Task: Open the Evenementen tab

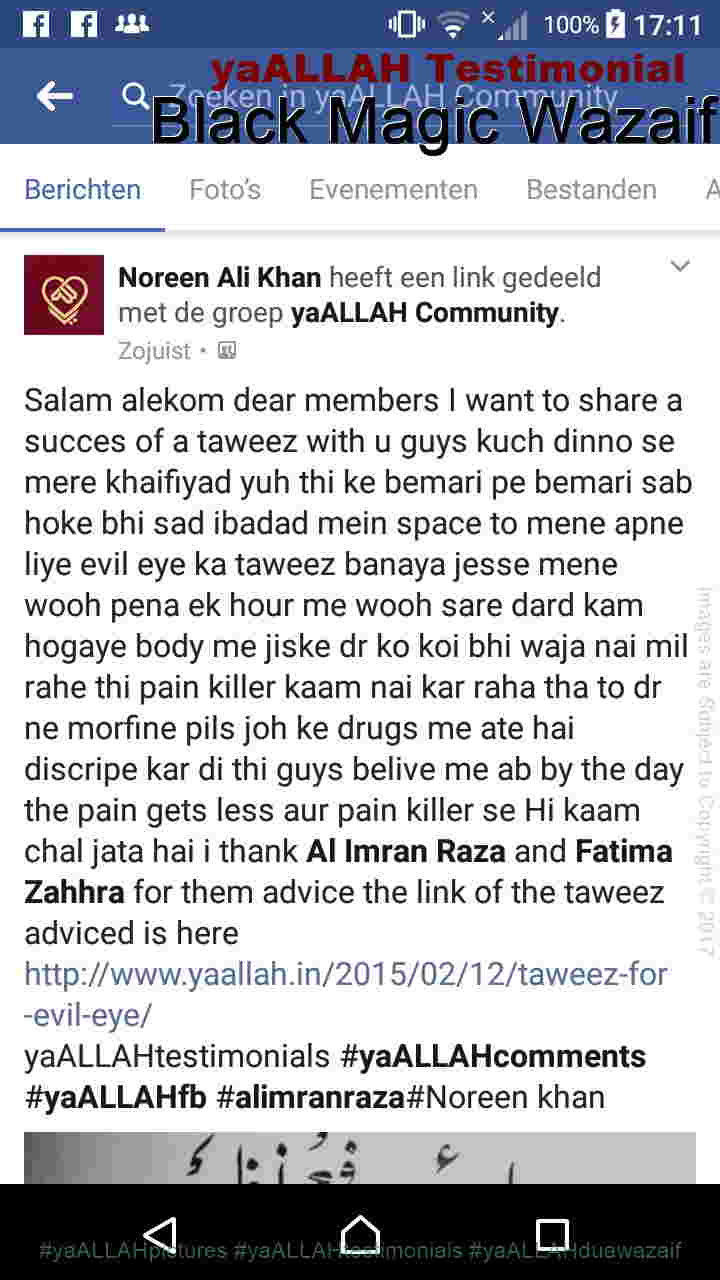Action: [393, 189]
